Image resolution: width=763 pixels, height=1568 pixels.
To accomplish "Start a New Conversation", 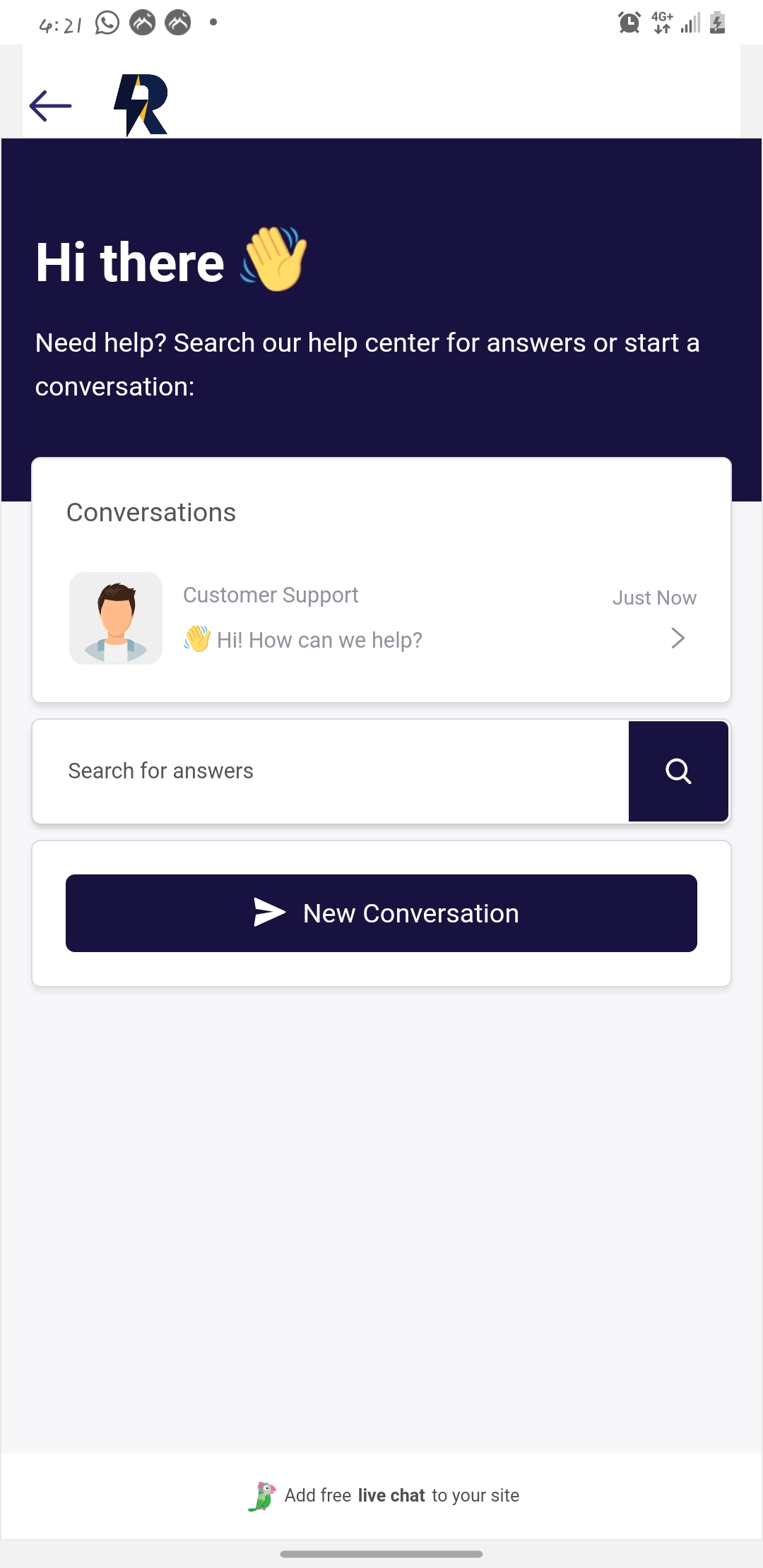I will pyautogui.click(x=381, y=913).
